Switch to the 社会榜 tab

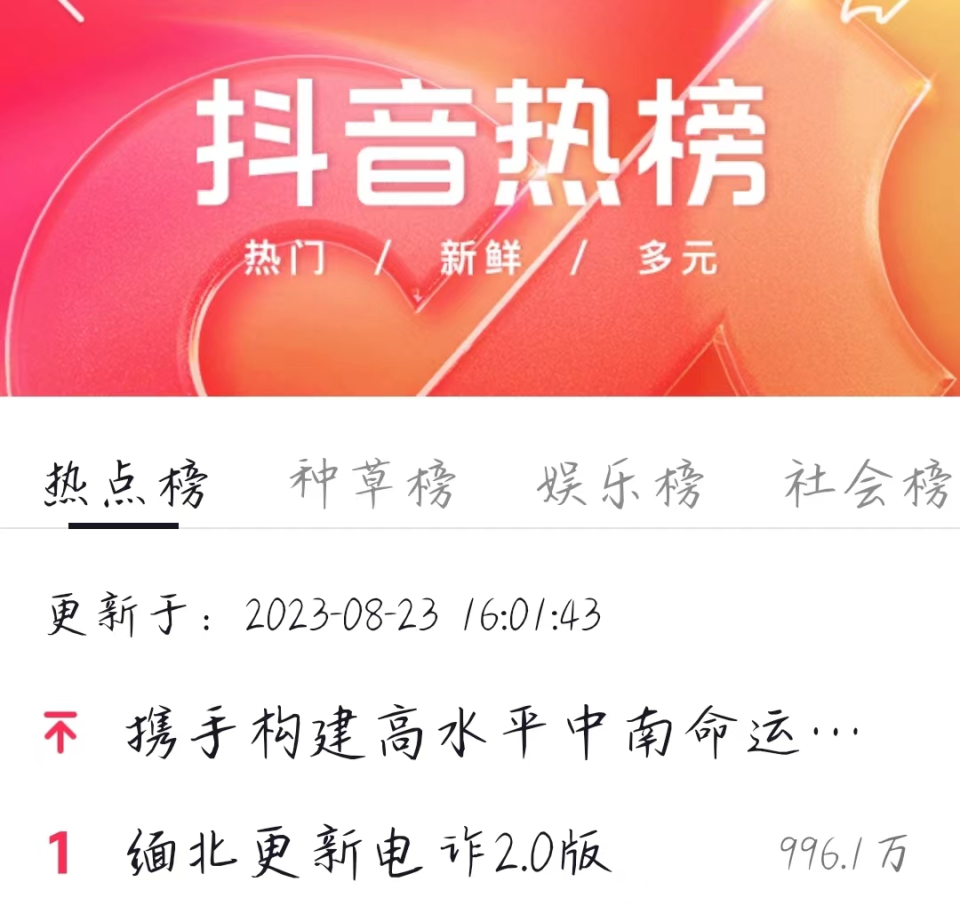pyautogui.click(x=867, y=485)
